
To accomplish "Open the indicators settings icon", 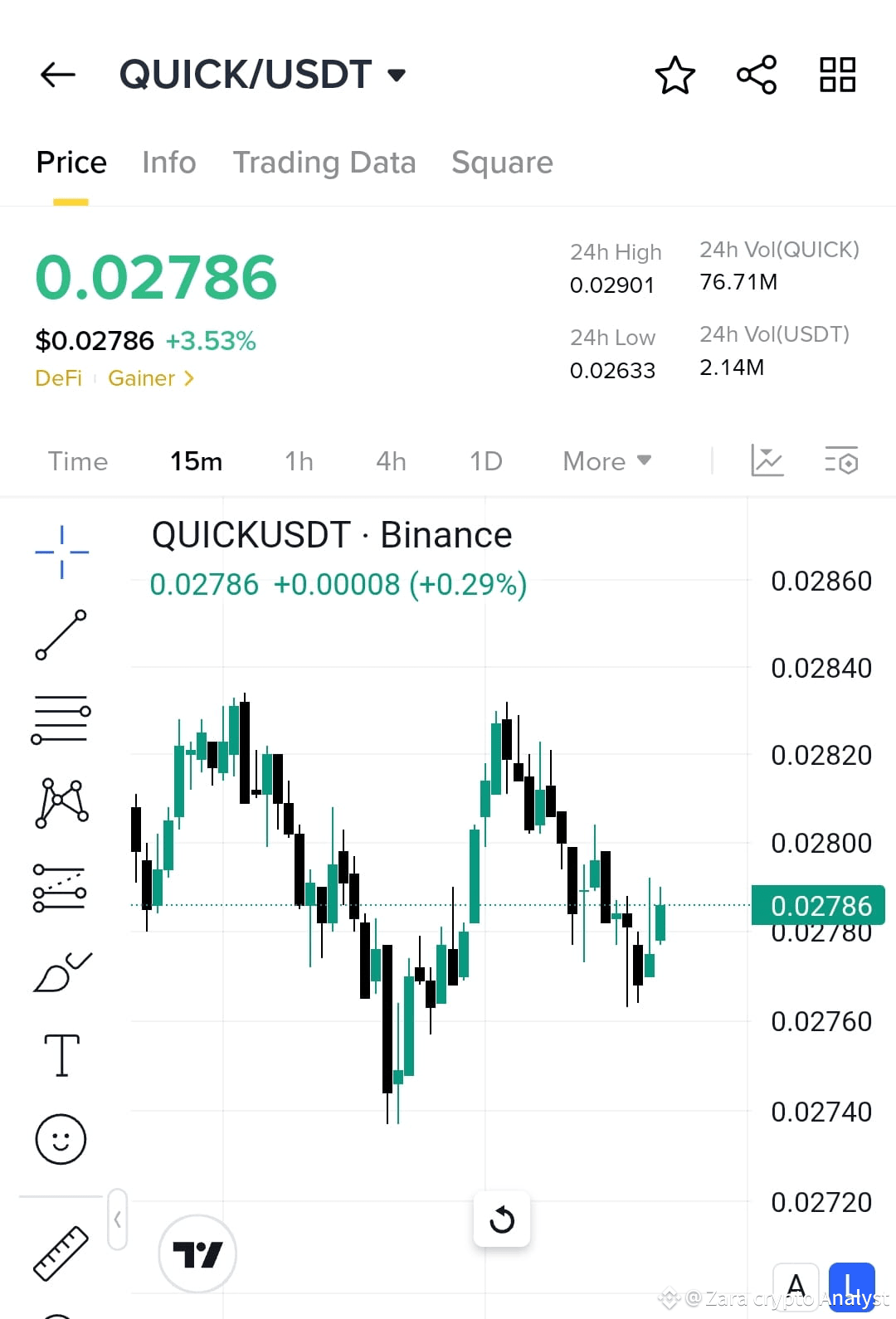I will [x=841, y=461].
